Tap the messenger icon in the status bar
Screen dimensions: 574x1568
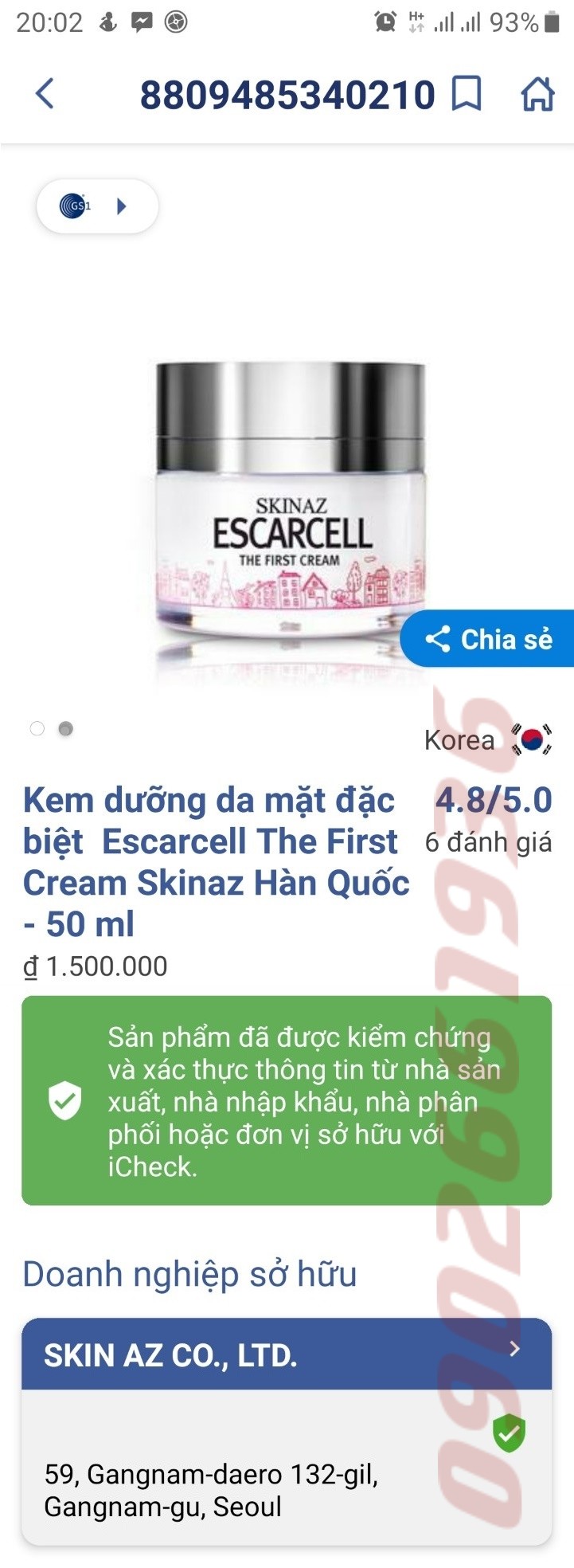(x=140, y=19)
